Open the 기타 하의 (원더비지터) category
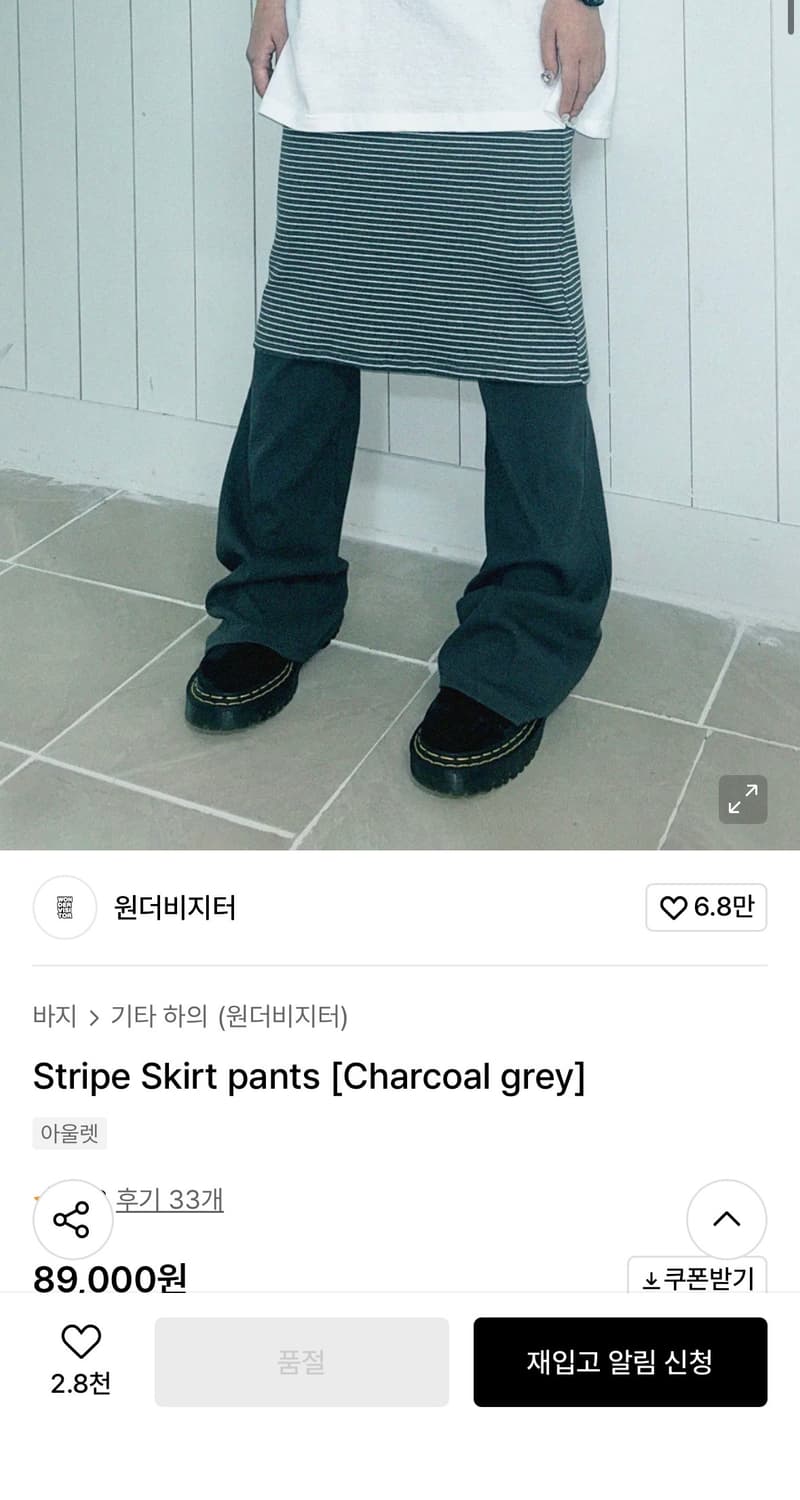The width and height of the screenshot is (800, 1500). point(230,1015)
